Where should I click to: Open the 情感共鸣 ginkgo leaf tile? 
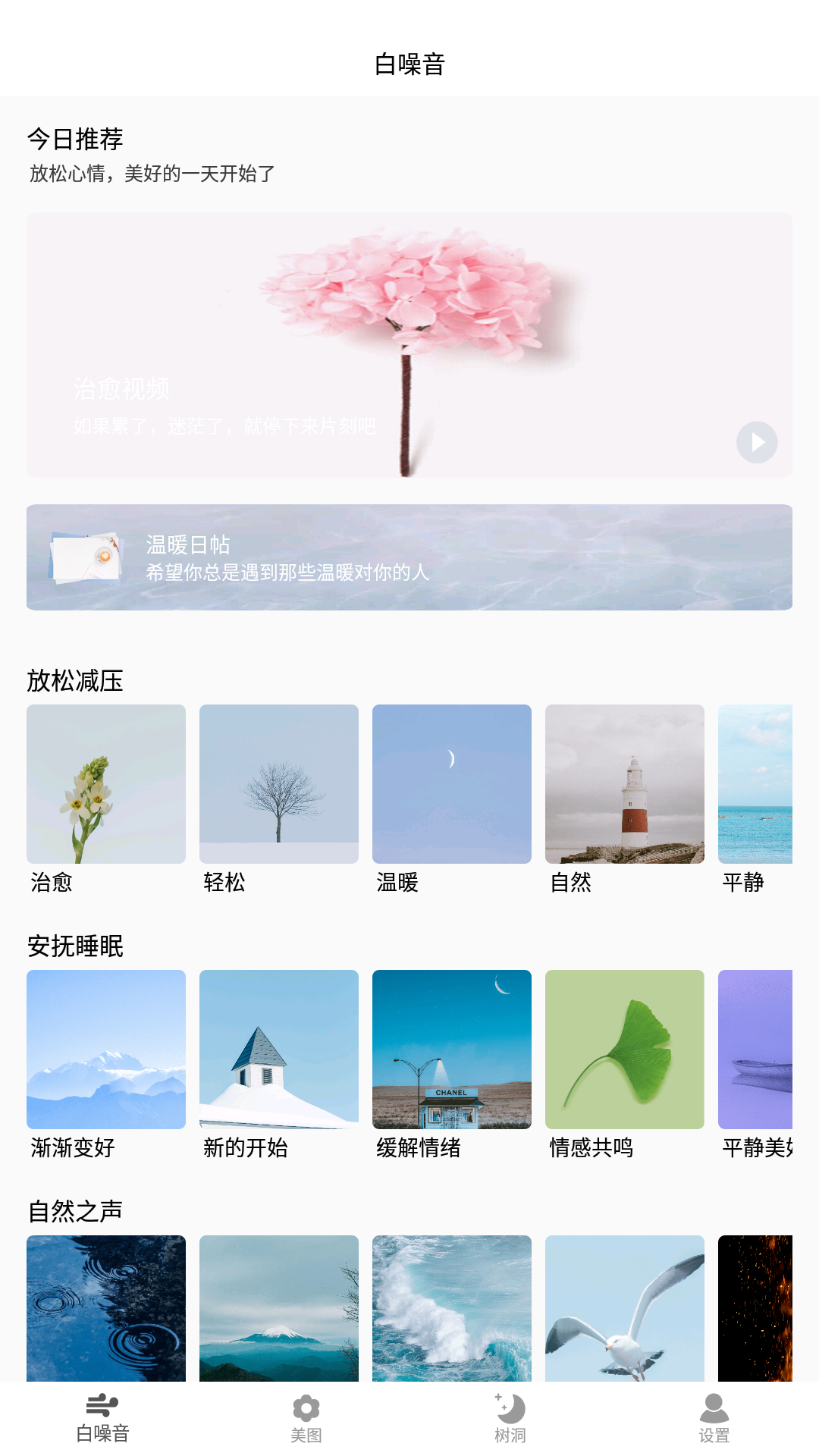(x=625, y=1050)
